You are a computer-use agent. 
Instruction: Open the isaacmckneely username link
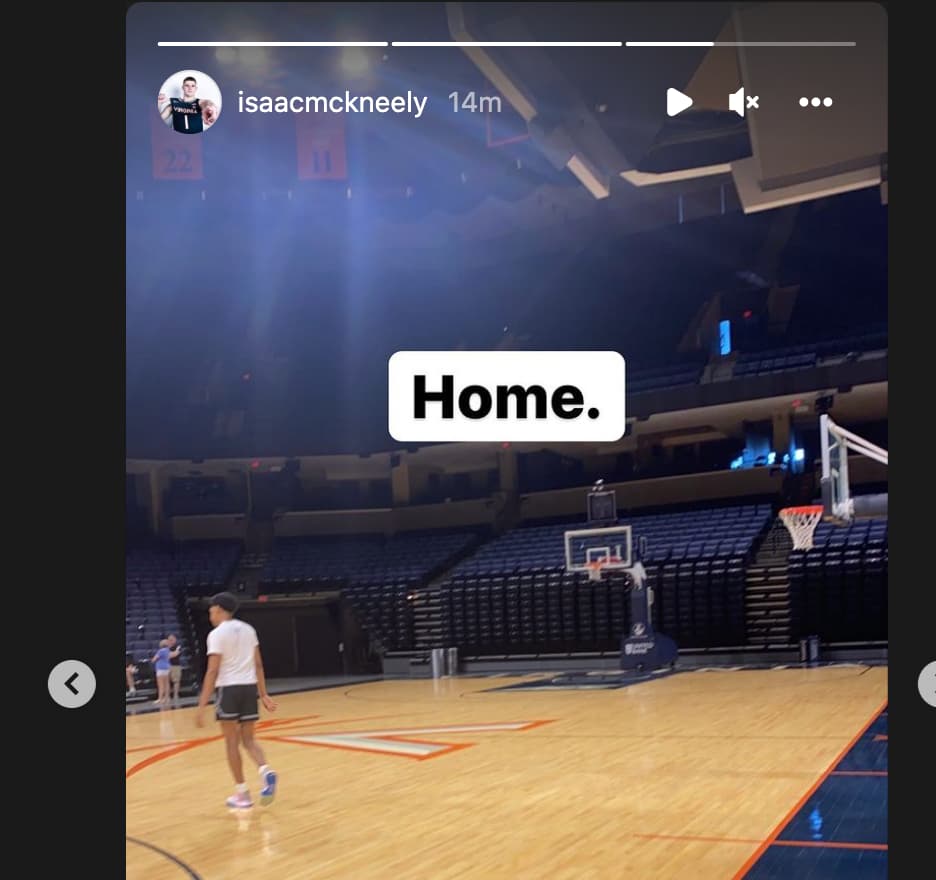(331, 103)
